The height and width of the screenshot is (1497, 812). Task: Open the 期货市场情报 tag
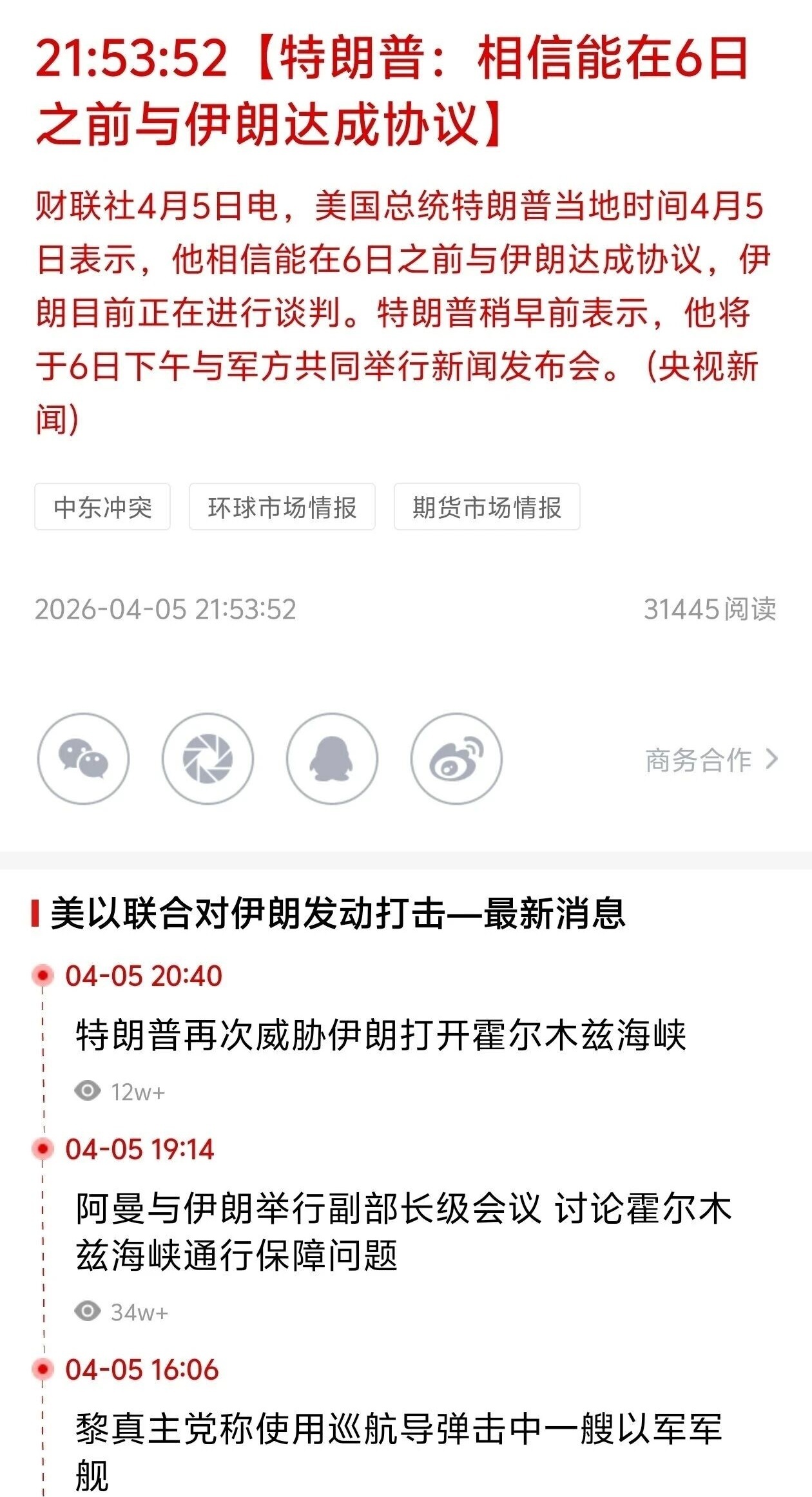pos(487,507)
